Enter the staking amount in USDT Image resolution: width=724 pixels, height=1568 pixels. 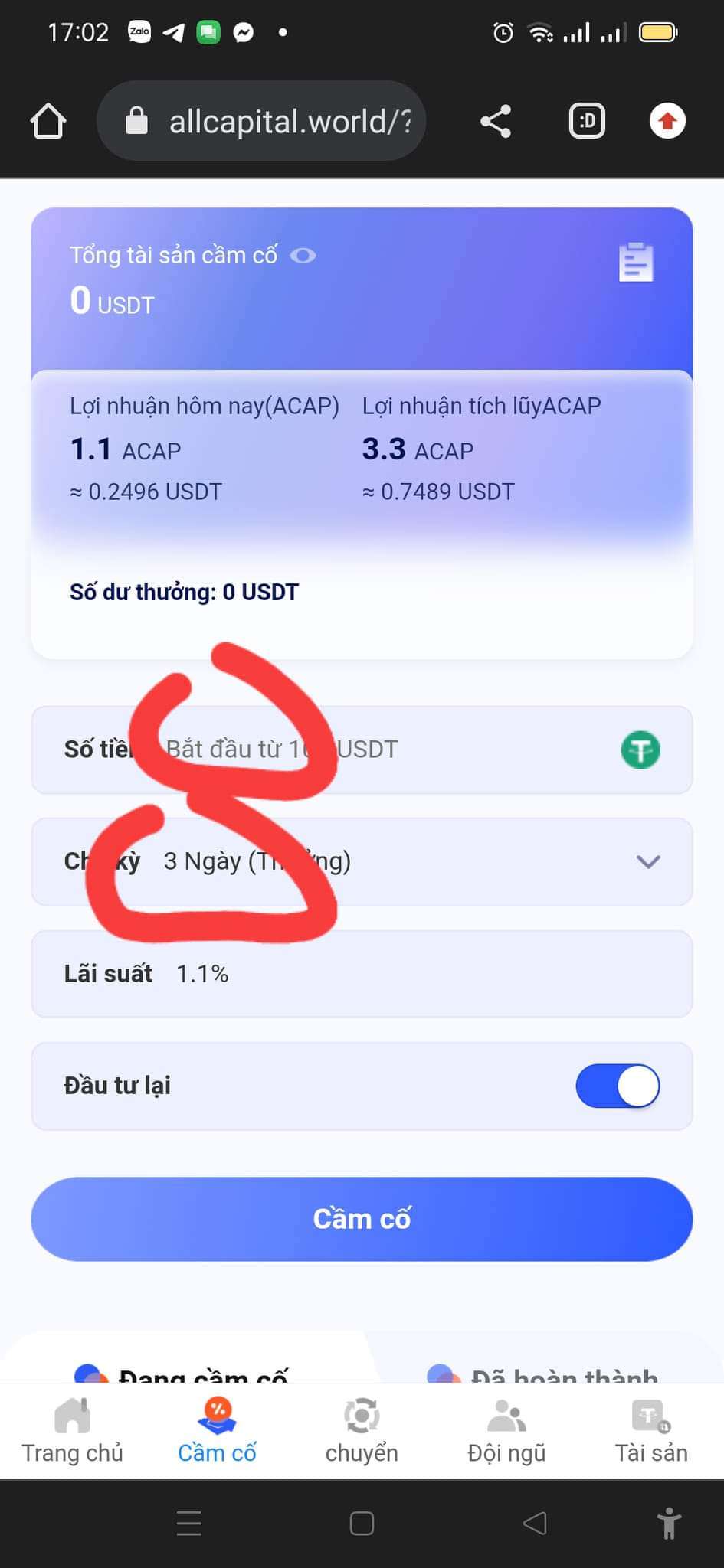(383, 749)
